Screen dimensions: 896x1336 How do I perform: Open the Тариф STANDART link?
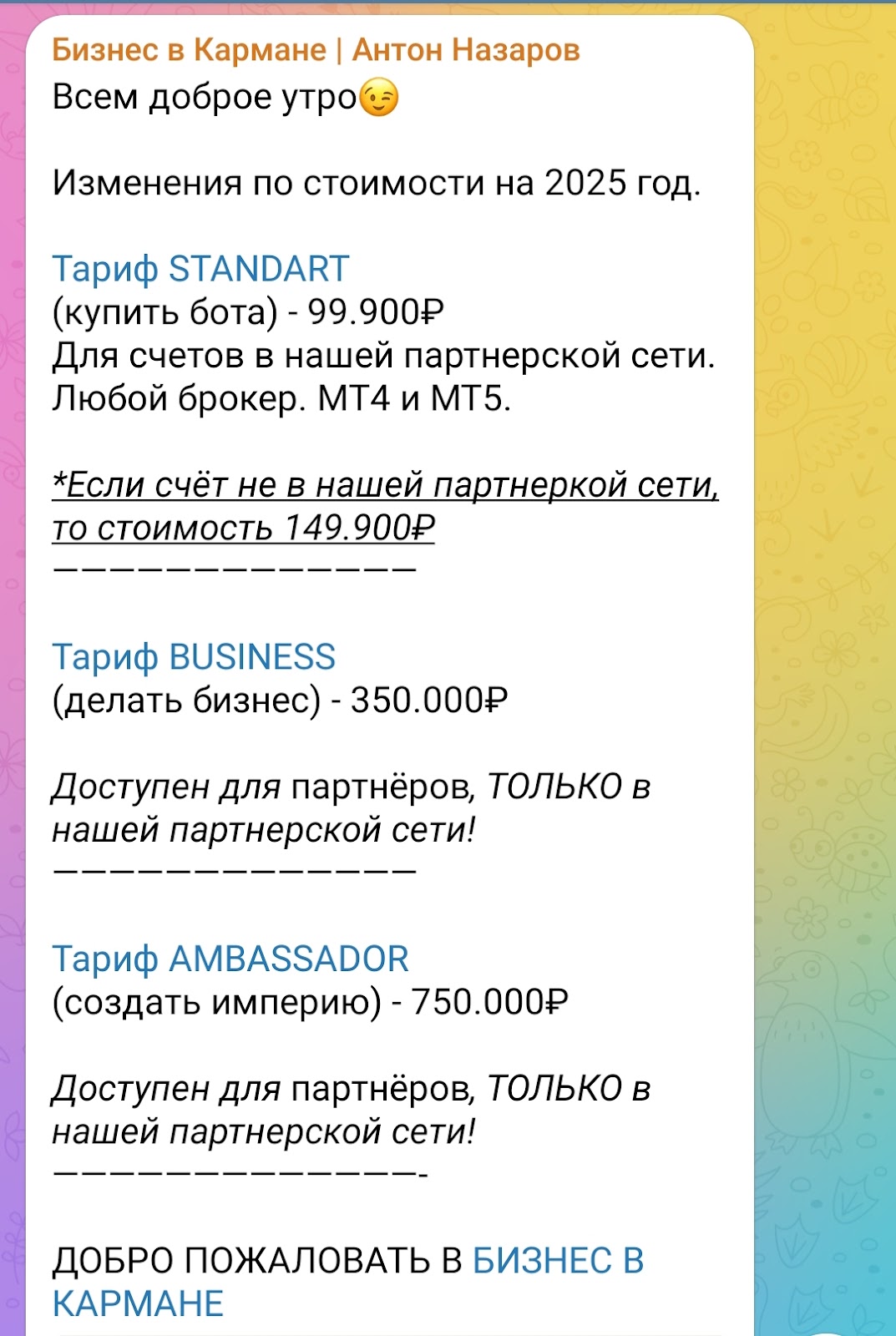click(x=200, y=269)
